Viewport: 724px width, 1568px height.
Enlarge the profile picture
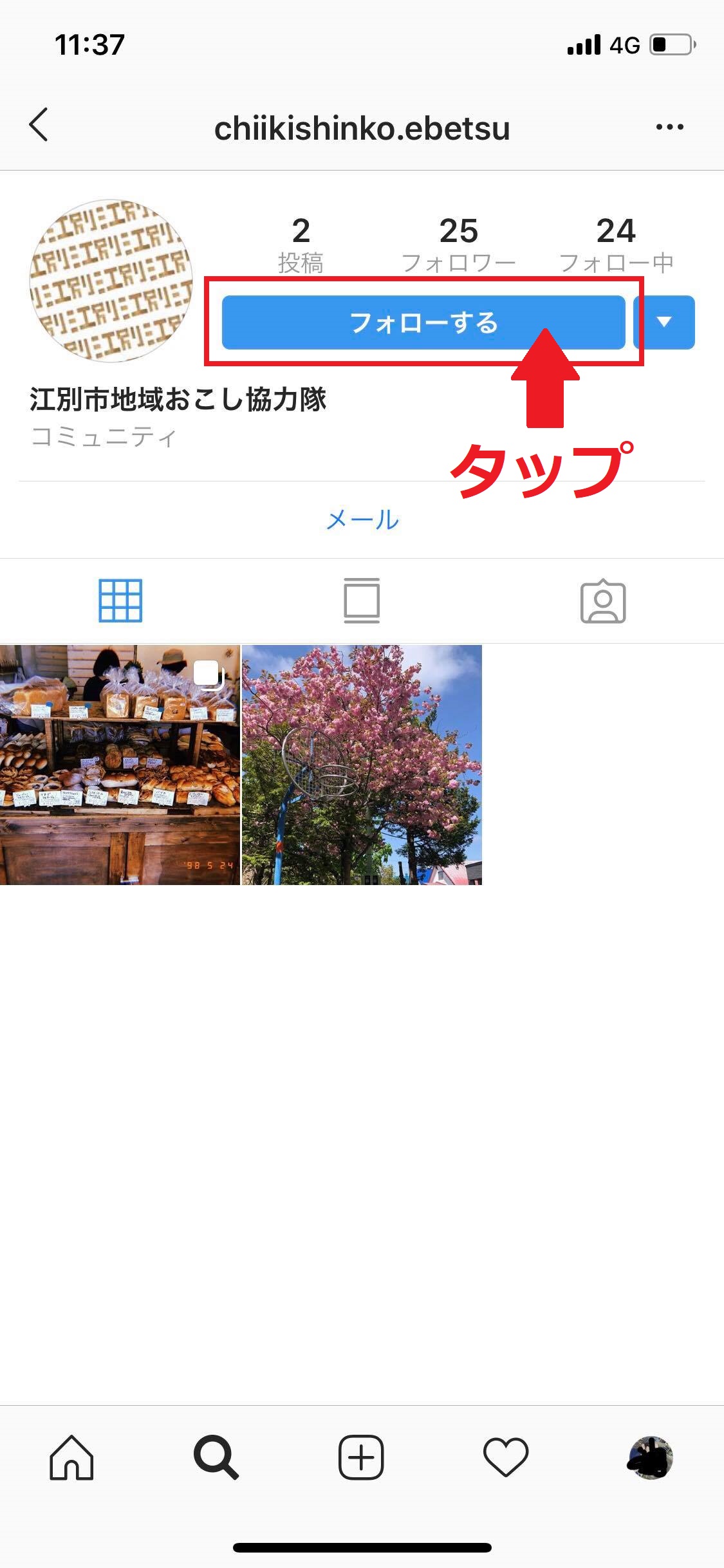click(x=111, y=281)
